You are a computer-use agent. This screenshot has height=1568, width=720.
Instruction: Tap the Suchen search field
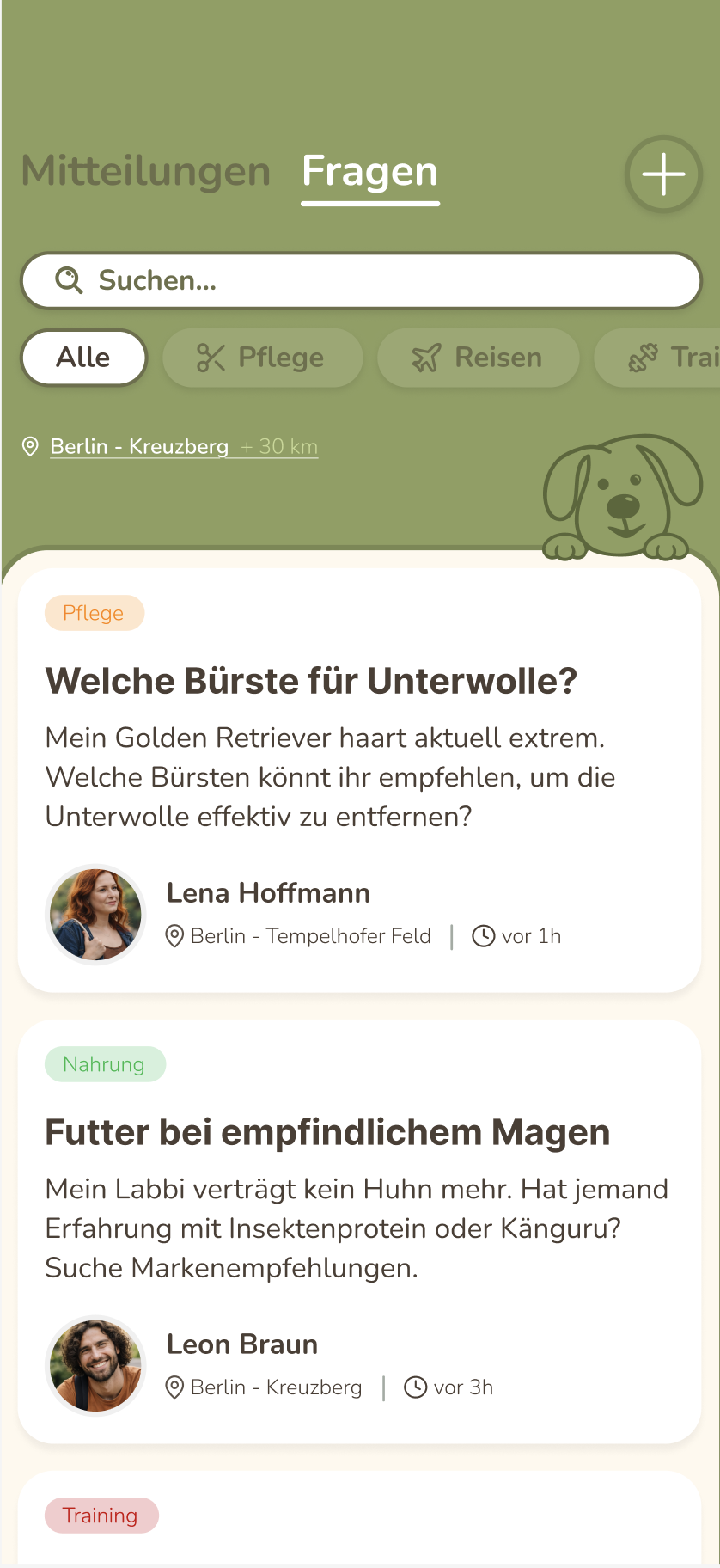coord(361,280)
